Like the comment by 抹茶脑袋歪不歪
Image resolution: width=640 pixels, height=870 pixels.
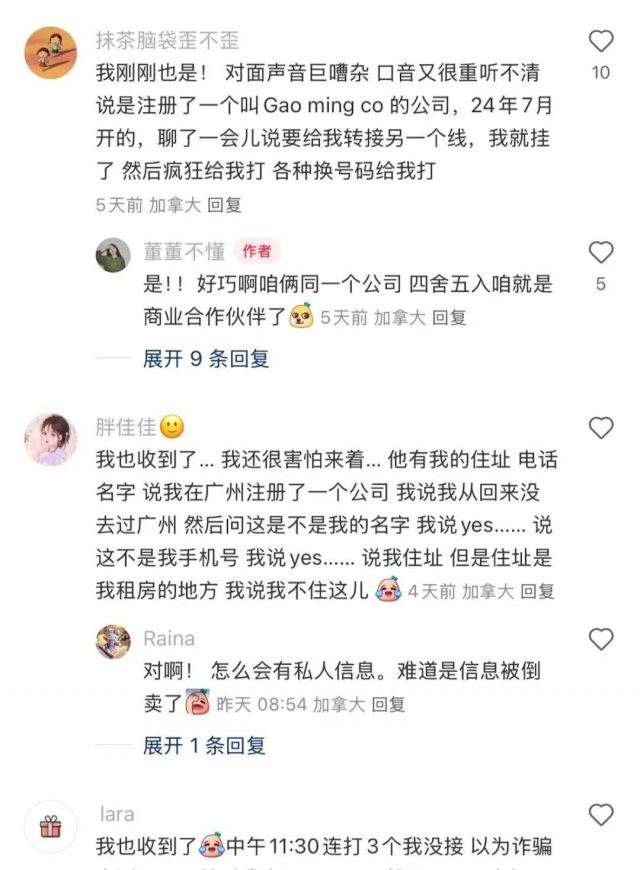pos(600,41)
